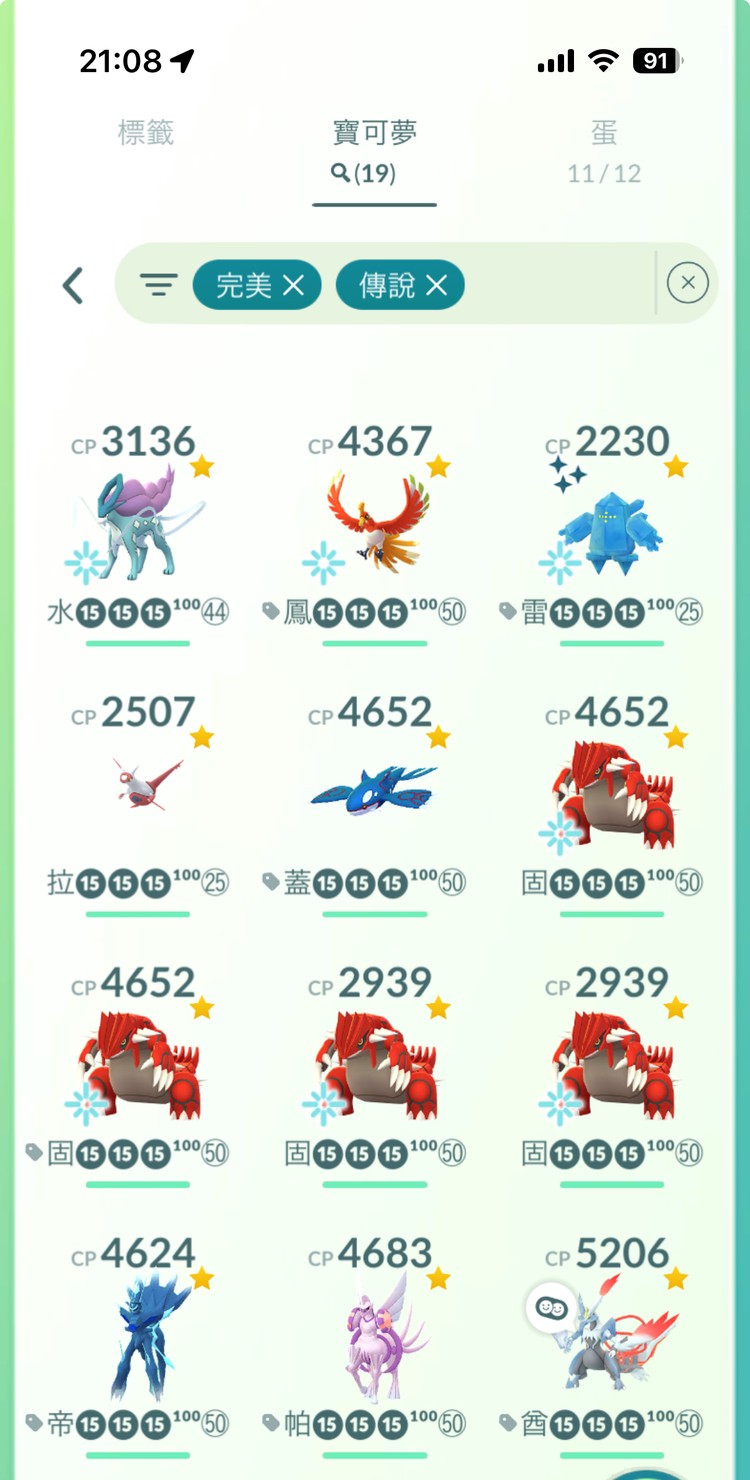Image resolution: width=750 pixels, height=1480 pixels.
Task: Clear all search filters
Action: click(x=687, y=283)
